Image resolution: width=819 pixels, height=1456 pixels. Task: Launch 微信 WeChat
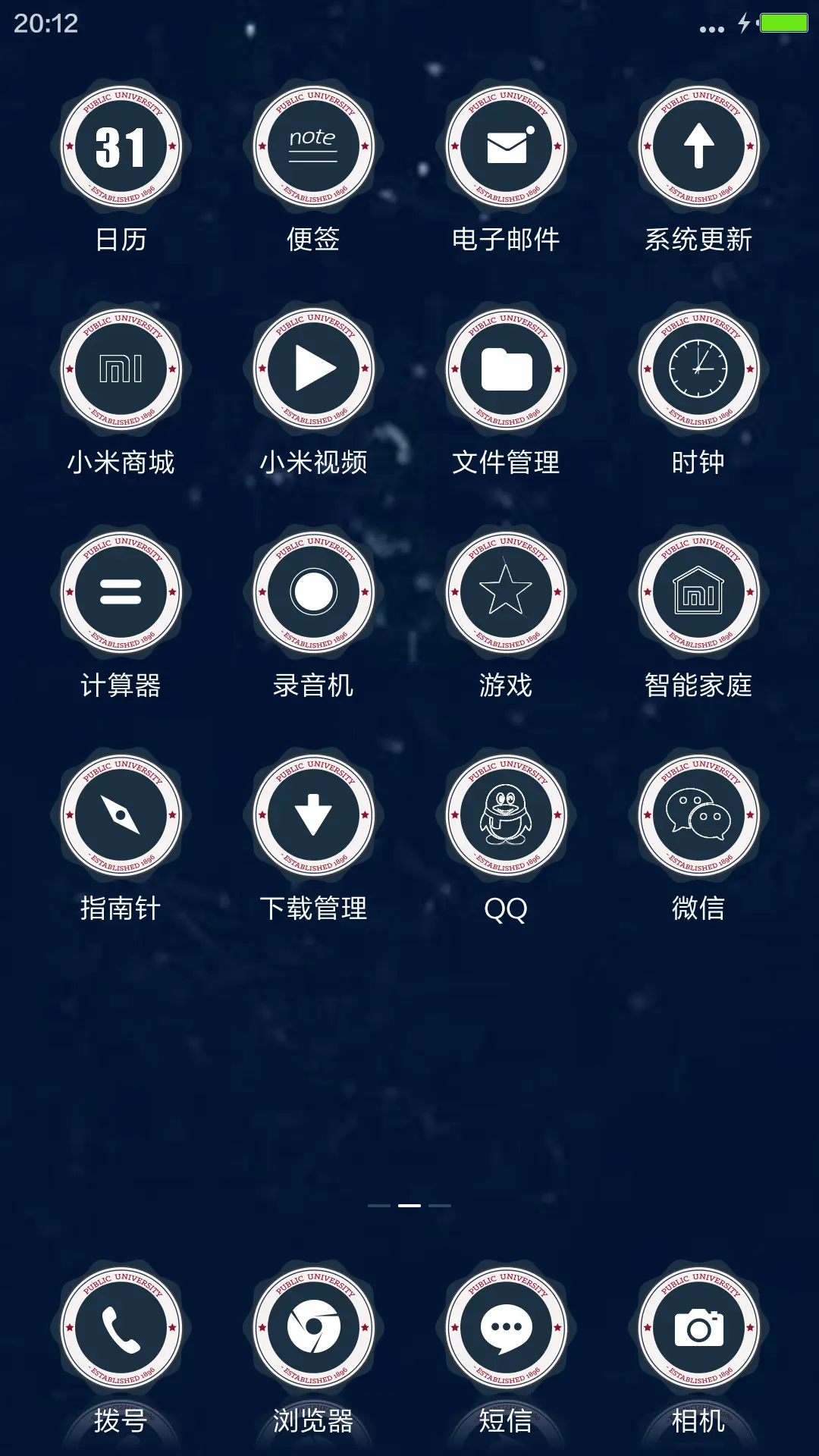pos(698,814)
